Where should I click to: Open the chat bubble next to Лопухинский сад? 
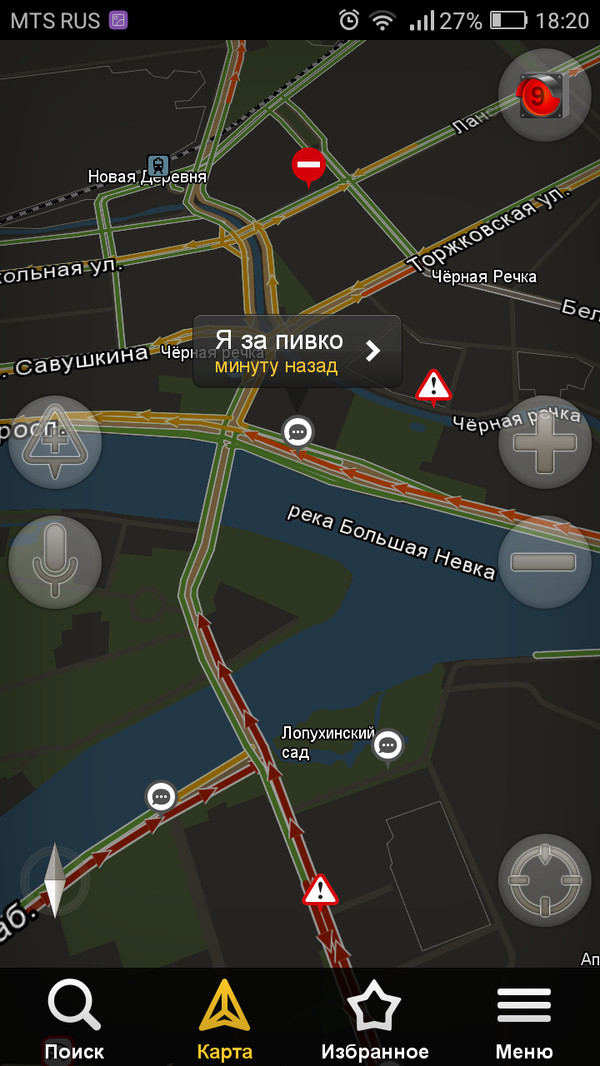tap(388, 745)
